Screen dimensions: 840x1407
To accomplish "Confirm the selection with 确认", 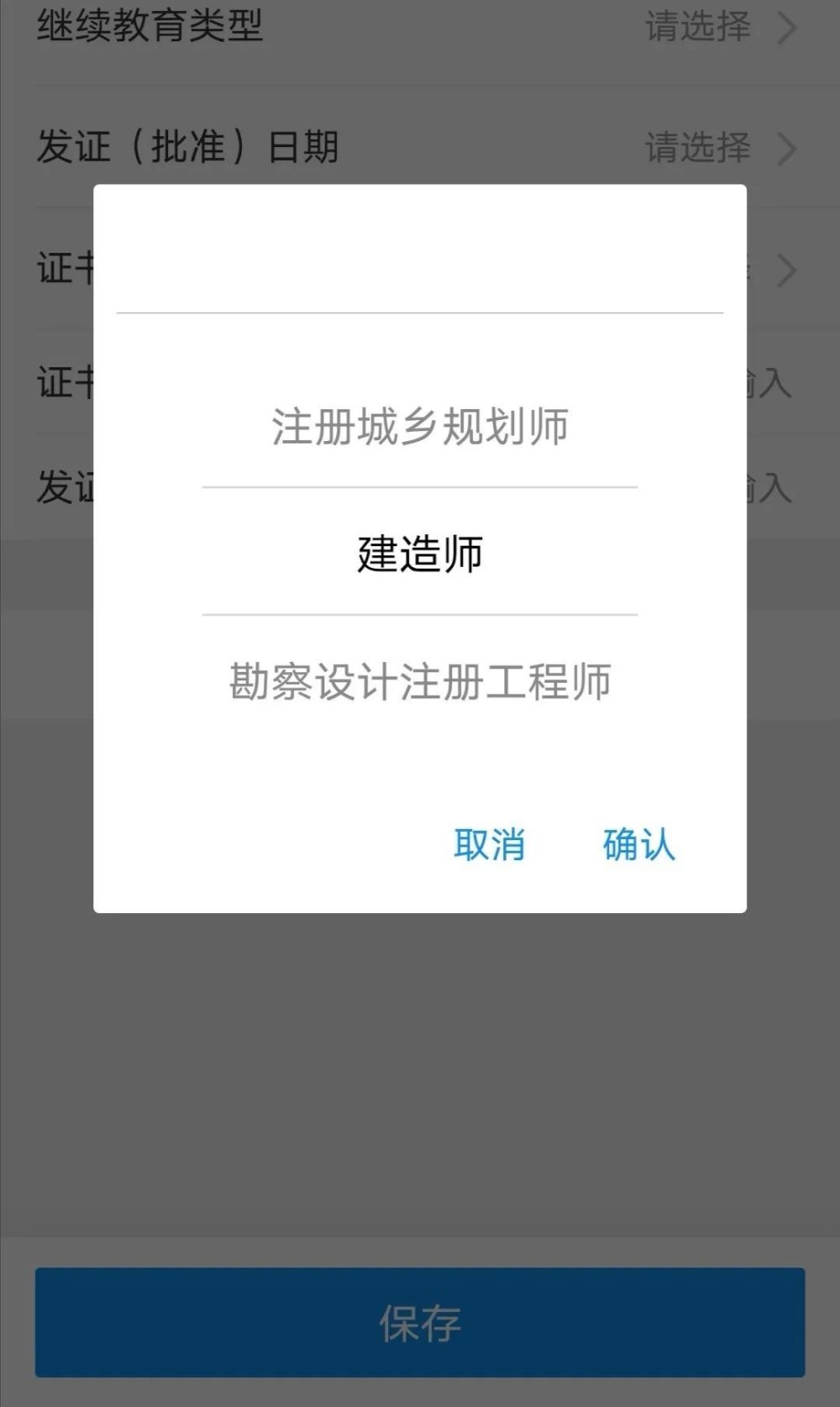I will (x=638, y=844).
